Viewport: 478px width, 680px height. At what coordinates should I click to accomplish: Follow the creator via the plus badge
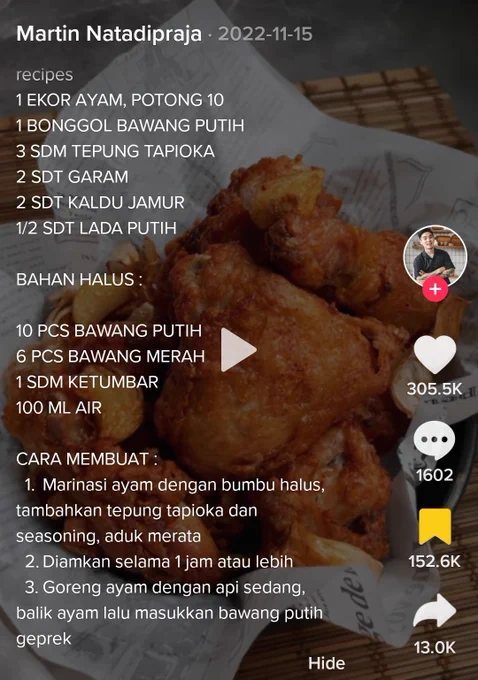click(x=435, y=289)
